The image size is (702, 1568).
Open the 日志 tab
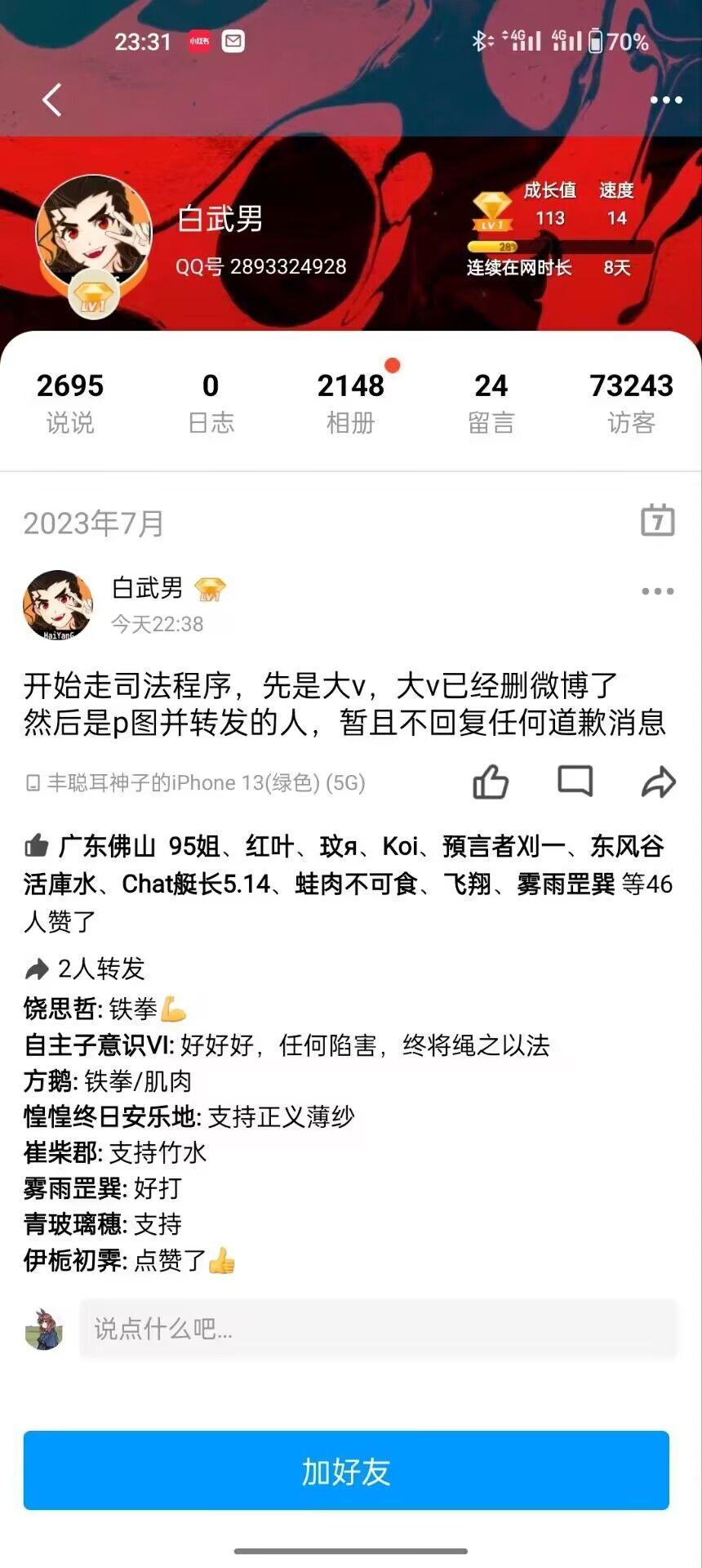point(211,401)
